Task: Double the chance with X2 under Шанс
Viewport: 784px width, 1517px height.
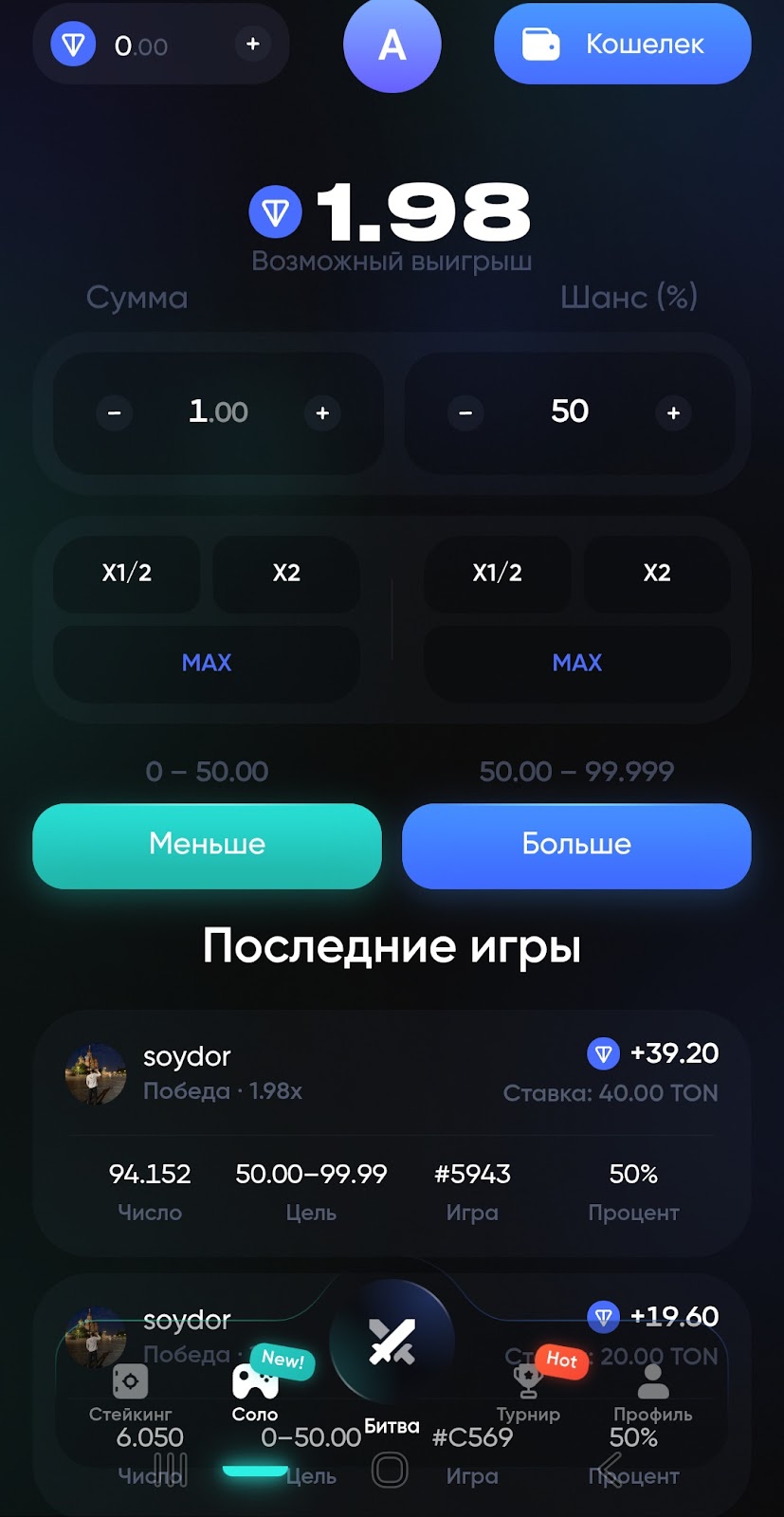Action: [656, 573]
